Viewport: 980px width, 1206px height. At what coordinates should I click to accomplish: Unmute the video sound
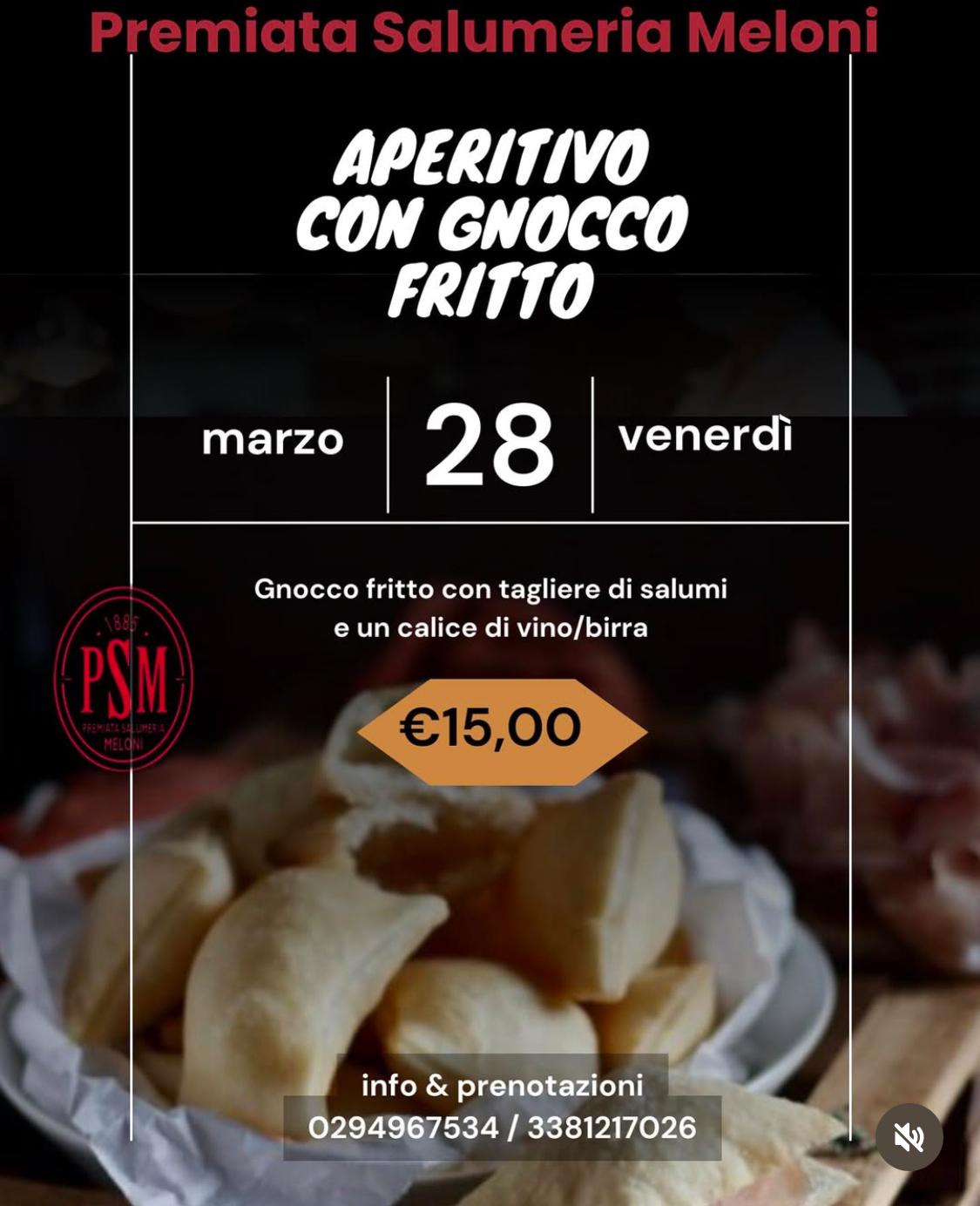909,1137
